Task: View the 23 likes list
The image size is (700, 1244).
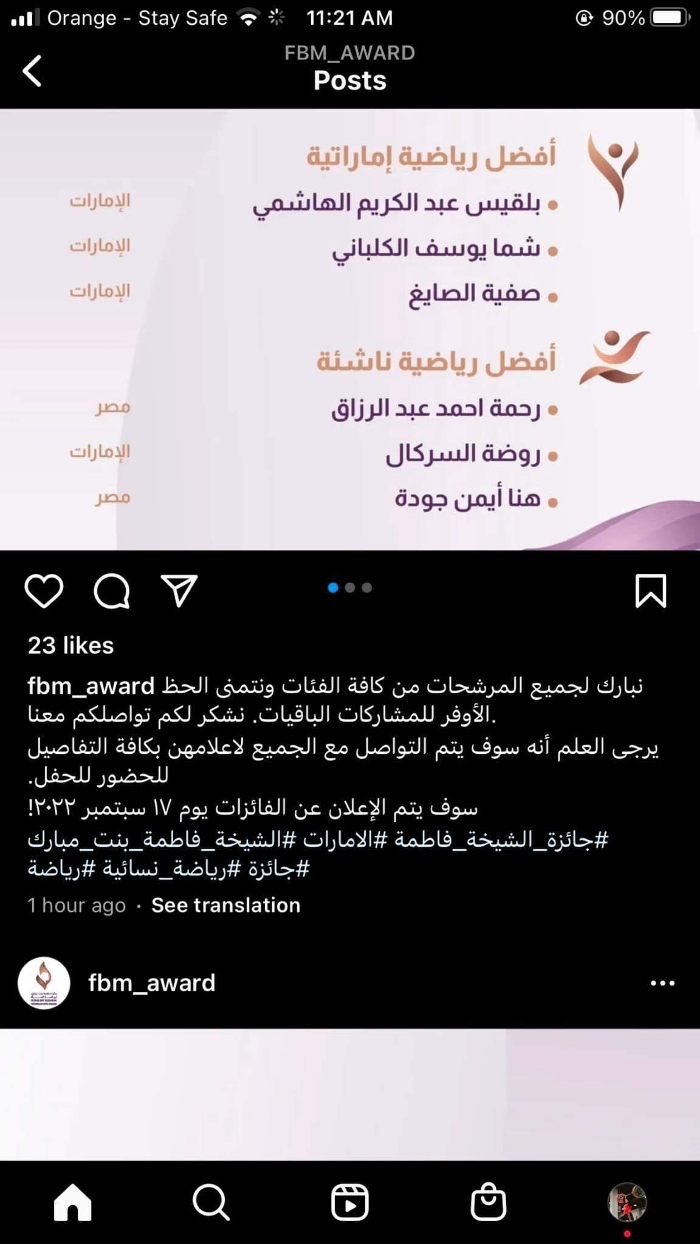Action: (71, 646)
